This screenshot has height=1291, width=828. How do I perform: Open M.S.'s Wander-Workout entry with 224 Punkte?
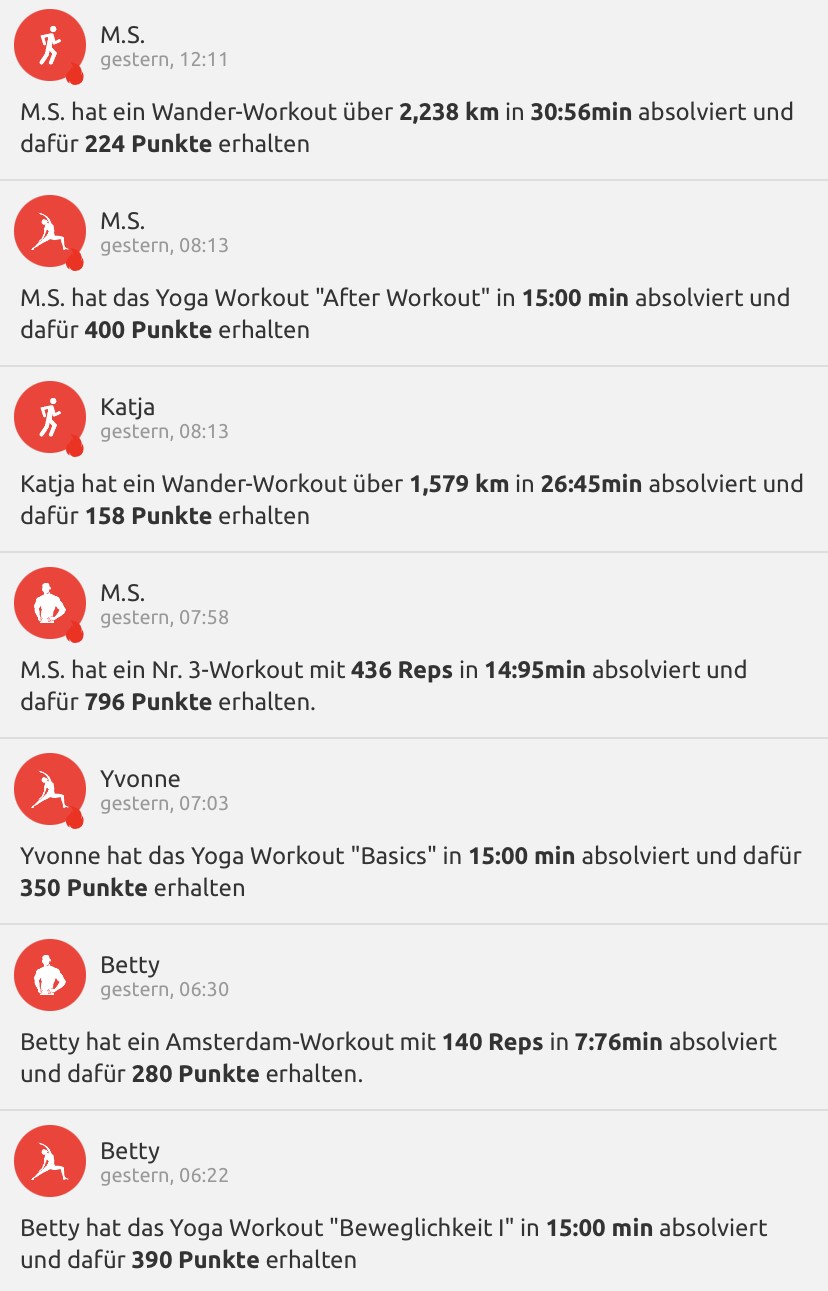coord(413,127)
